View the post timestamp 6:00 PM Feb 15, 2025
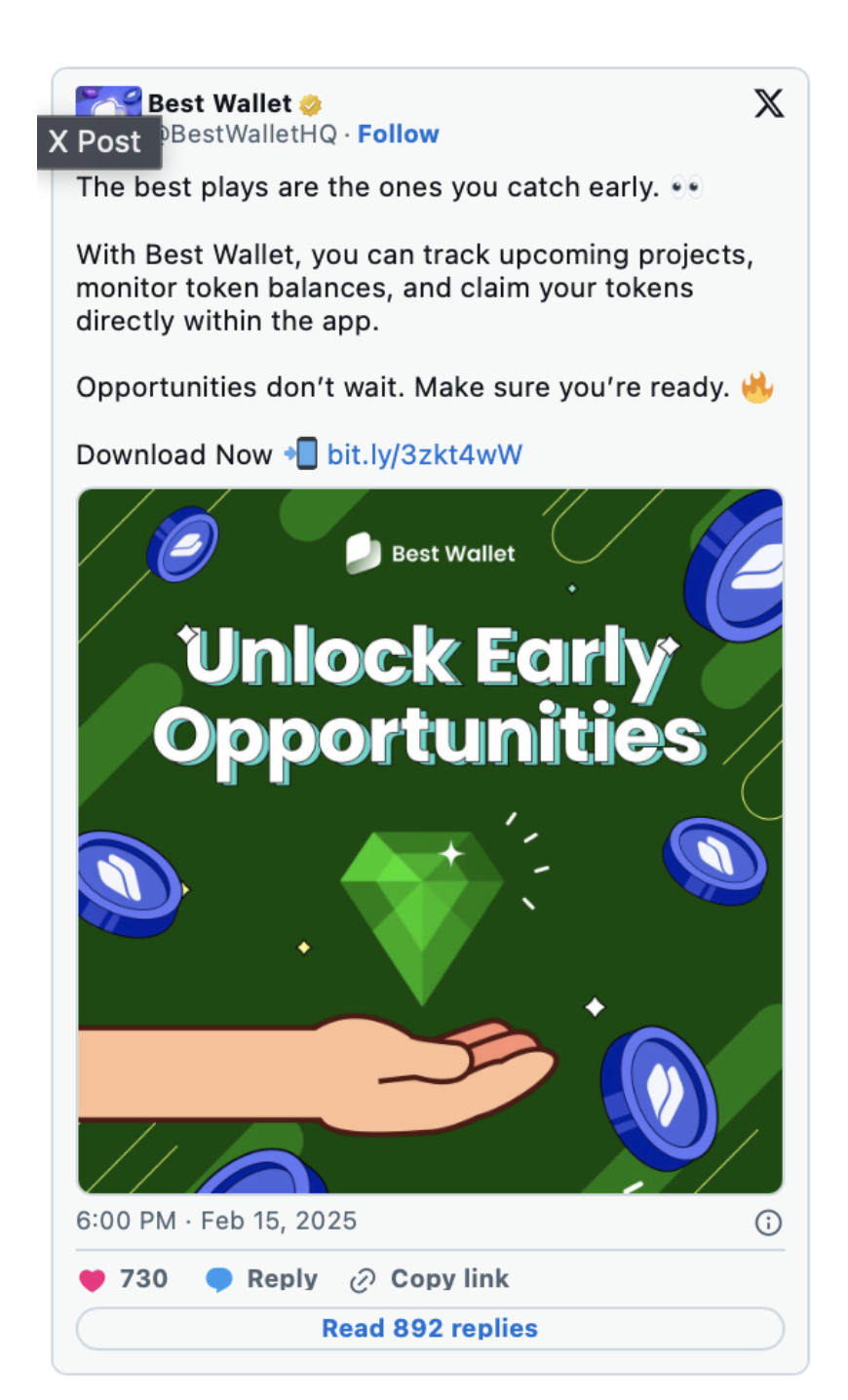 click(x=216, y=1221)
